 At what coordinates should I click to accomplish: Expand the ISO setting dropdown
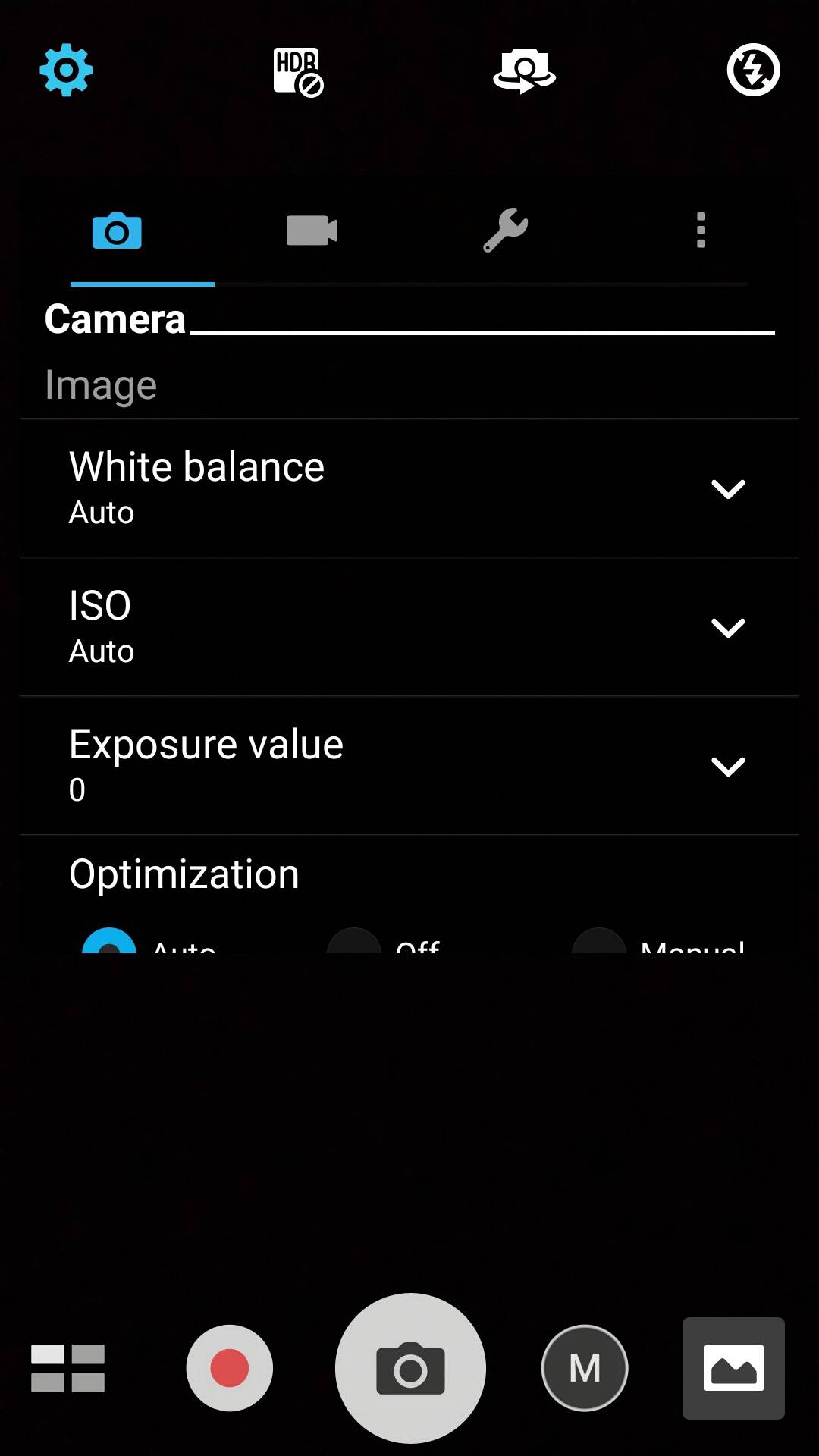409,627
